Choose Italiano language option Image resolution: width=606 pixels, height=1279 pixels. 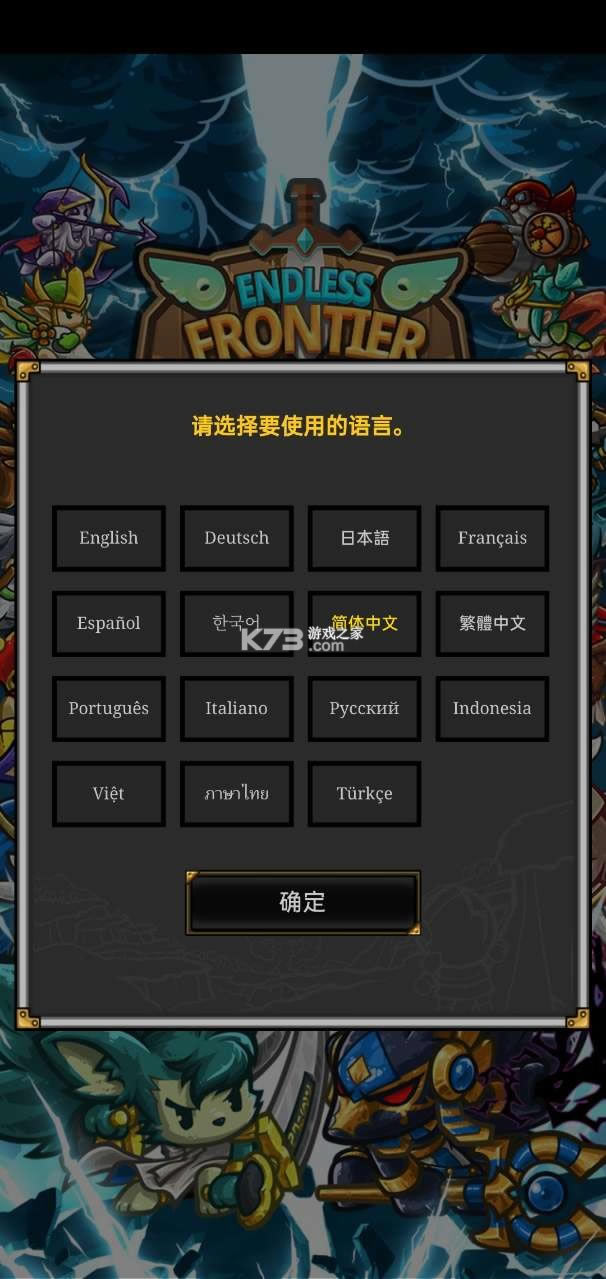pos(237,708)
